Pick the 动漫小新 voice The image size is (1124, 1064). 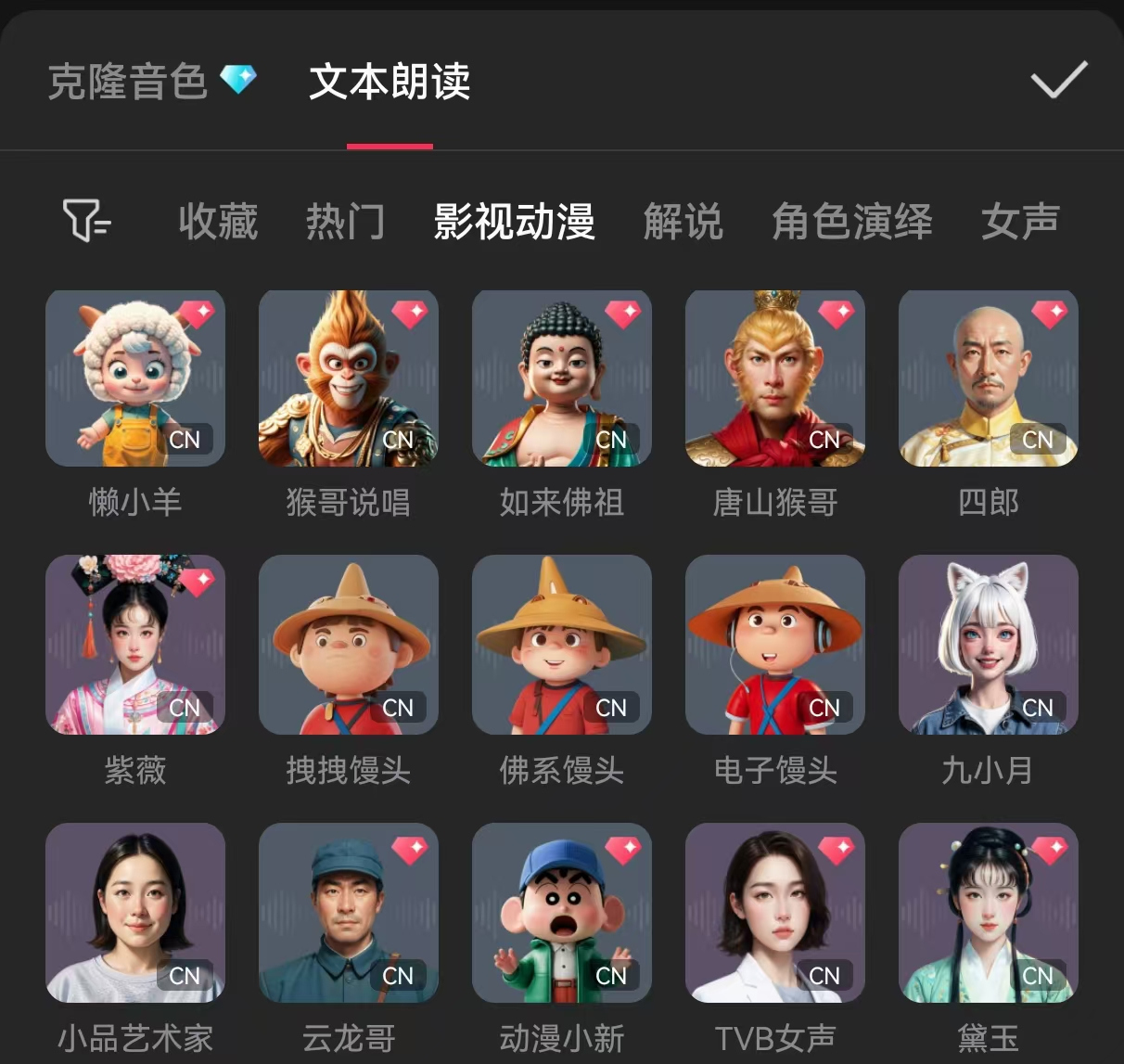coord(562,913)
